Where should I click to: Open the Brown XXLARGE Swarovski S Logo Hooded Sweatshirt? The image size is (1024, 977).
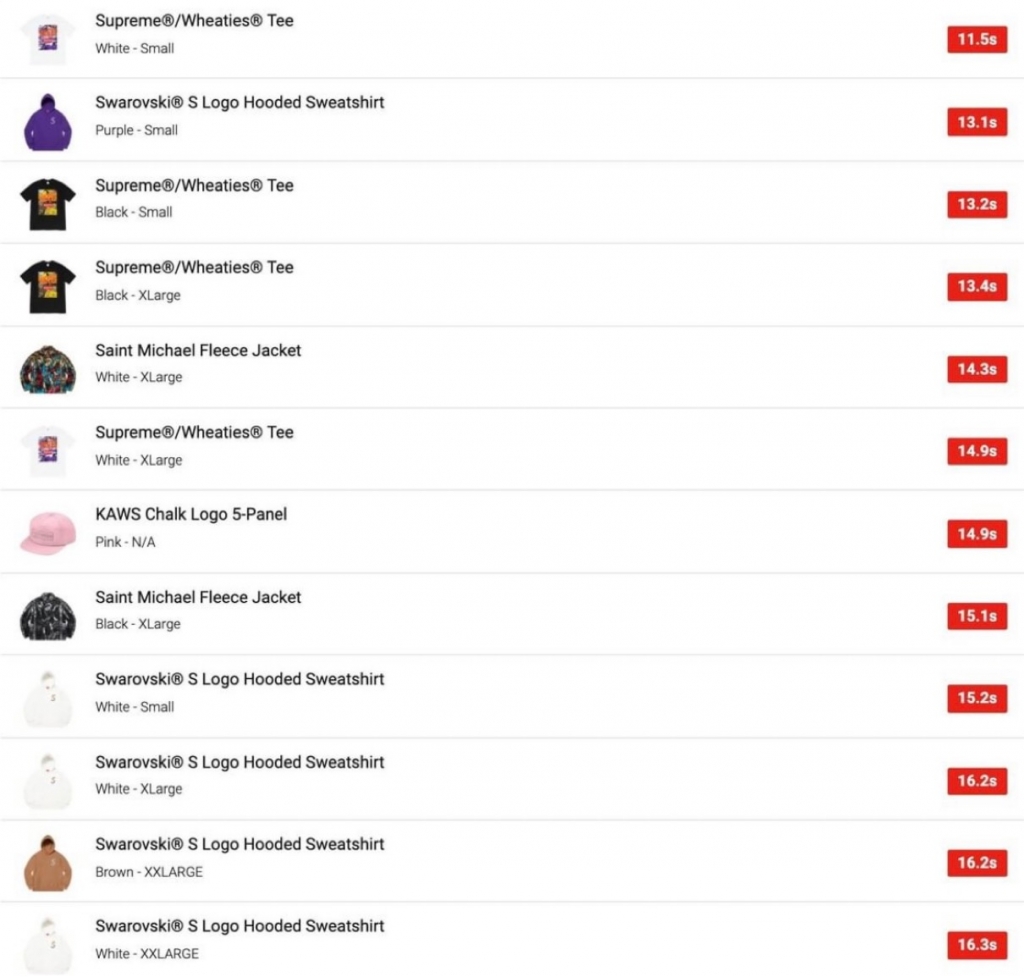[x=239, y=845]
